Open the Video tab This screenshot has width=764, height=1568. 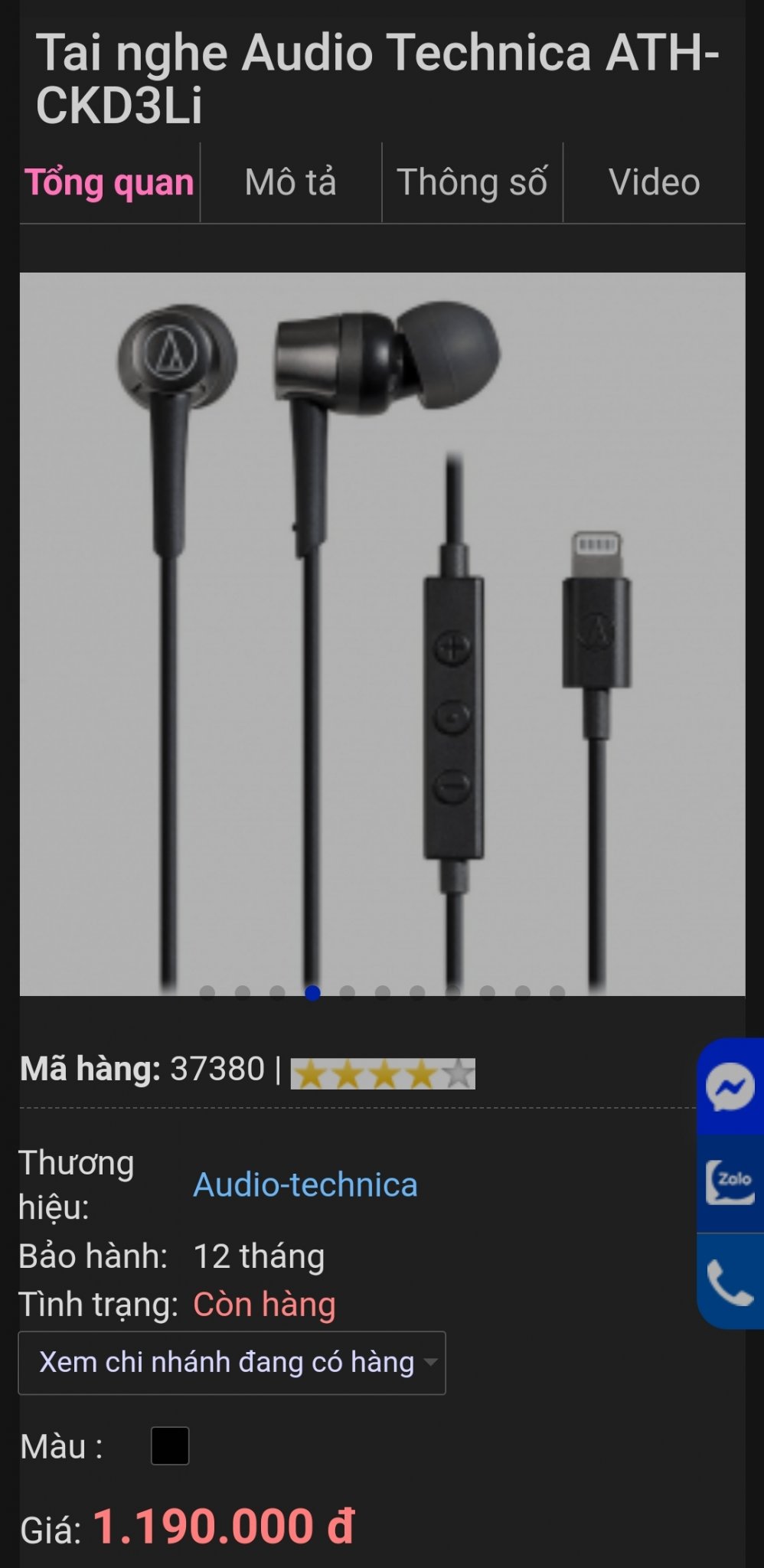pyautogui.click(x=654, y=183)
